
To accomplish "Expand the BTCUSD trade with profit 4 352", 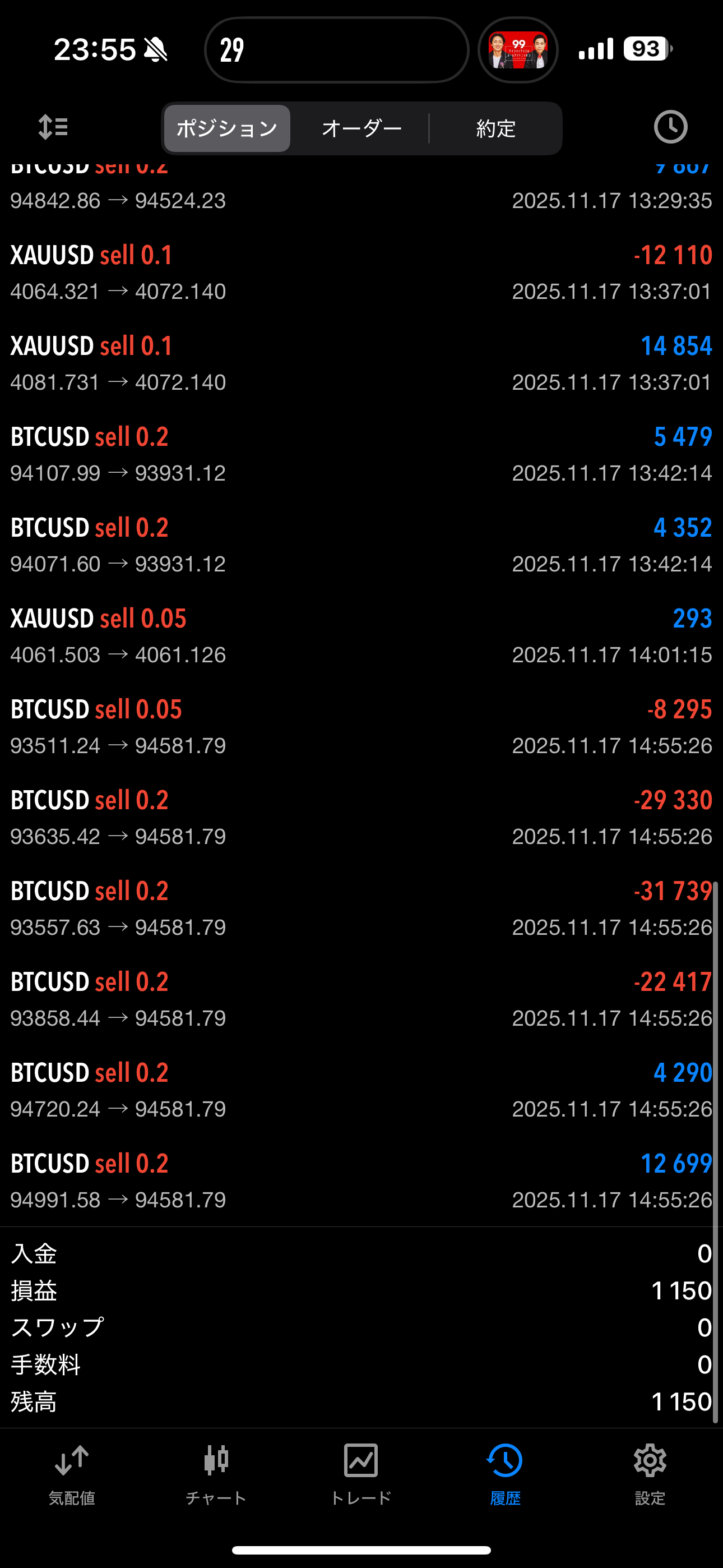I will tap(361, 545).
